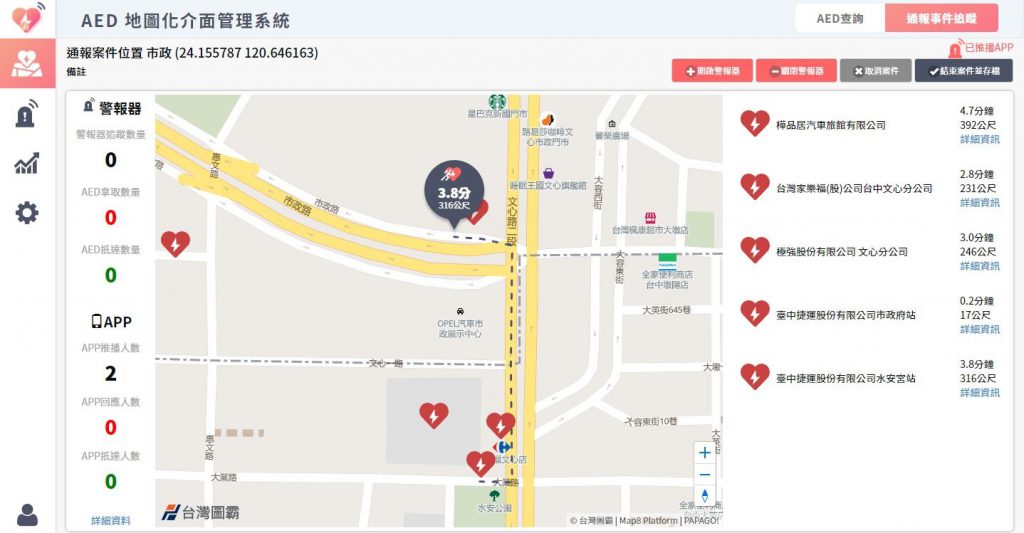Image resolution: width=1024 pixels, height=533 pixels.
Task: Tap 結束案件並存檔 to close and save
Action: 963,71
